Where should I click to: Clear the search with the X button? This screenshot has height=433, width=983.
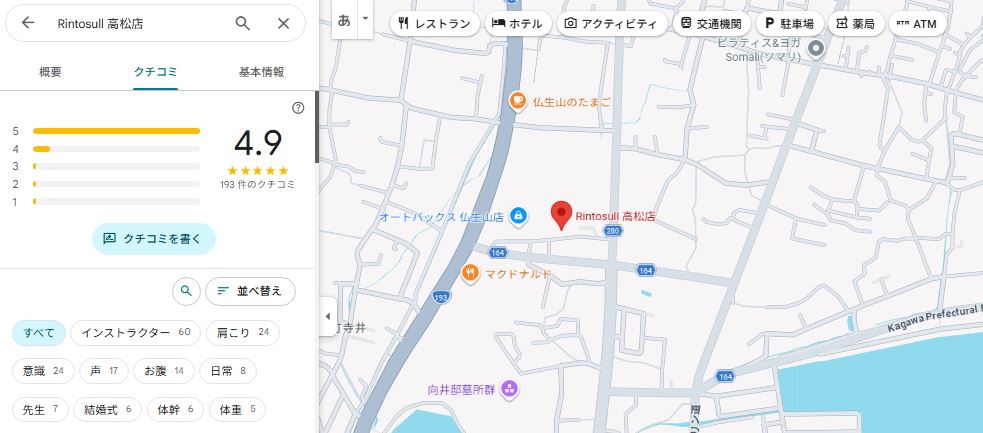point(284,23)
